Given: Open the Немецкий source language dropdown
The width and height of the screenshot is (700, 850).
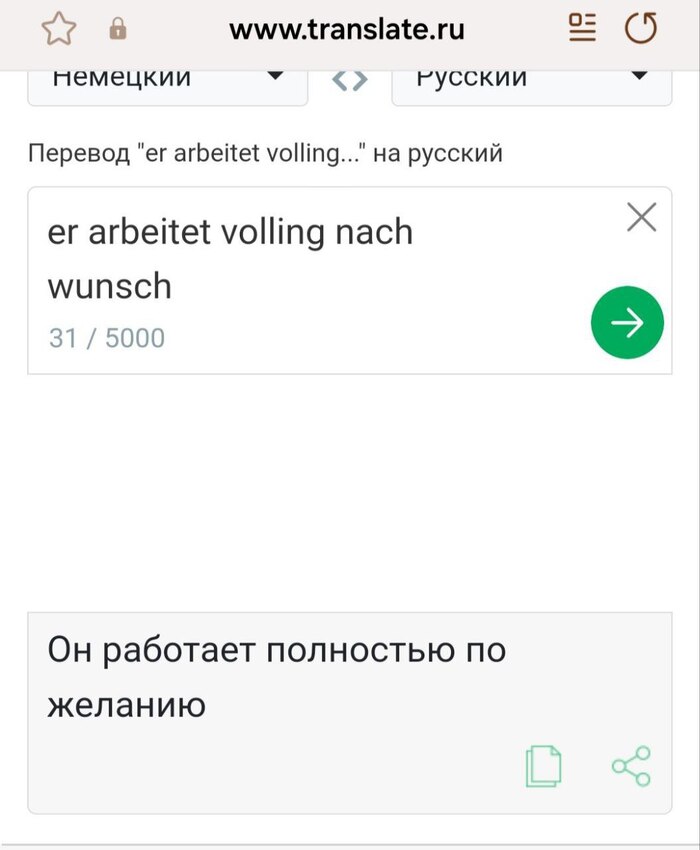Looking at the screenshot, I should [x=167, y=78].
